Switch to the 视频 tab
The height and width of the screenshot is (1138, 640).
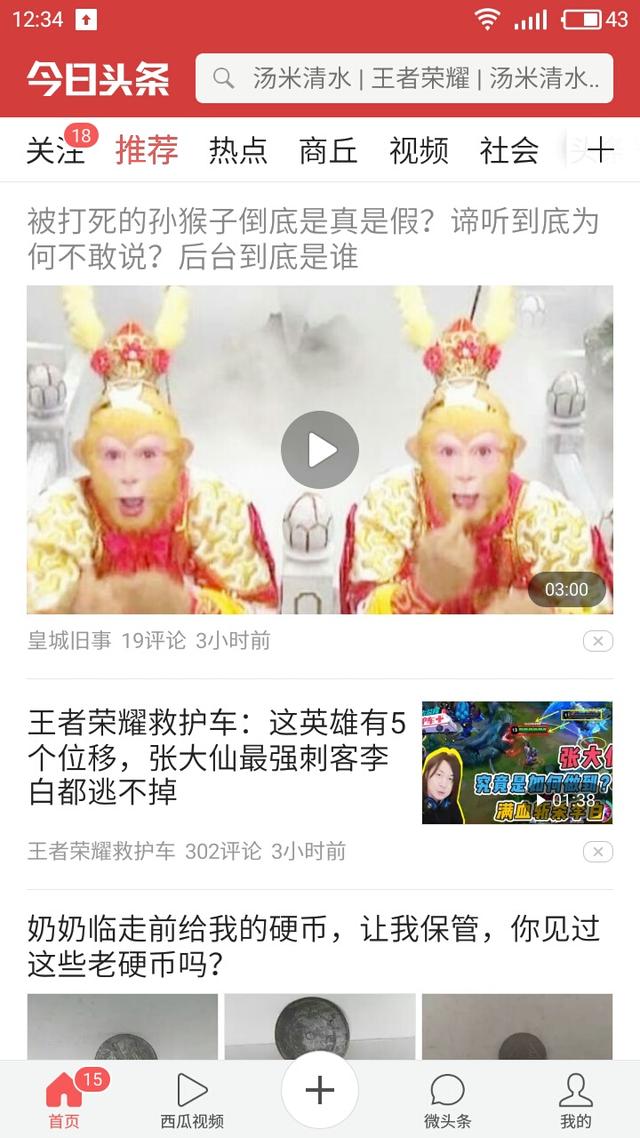(x=419, y=151)
